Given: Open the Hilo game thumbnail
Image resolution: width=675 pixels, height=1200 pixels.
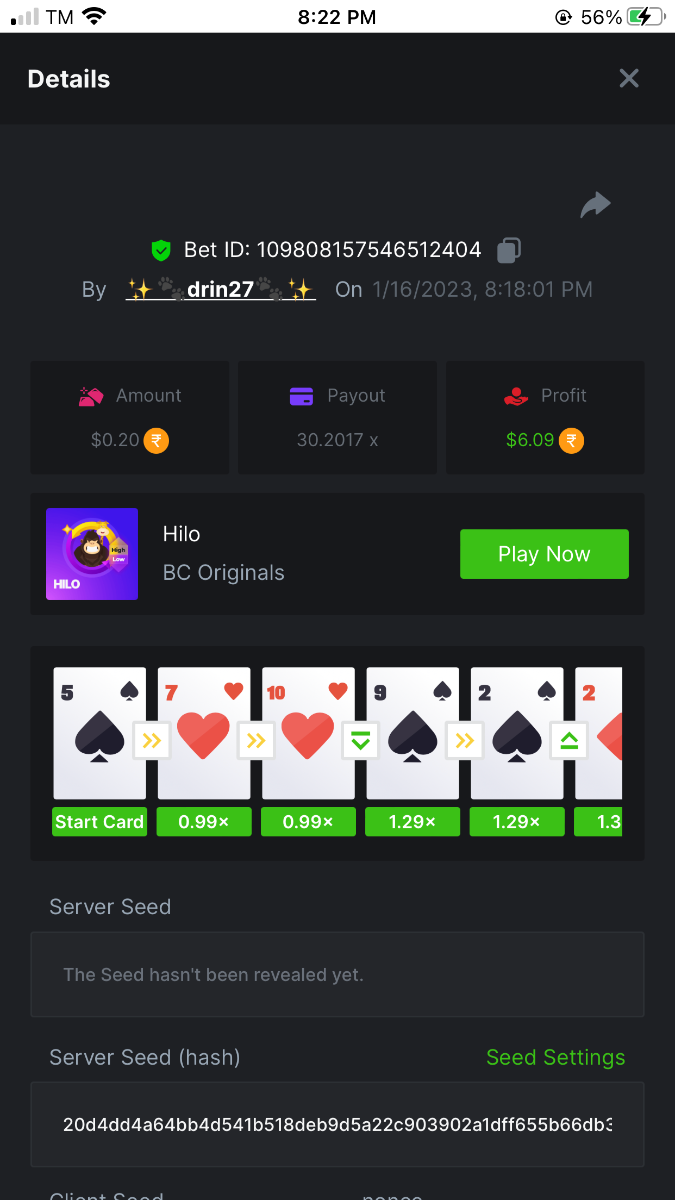Looking at the screenshot, I should pyautogui.click(x=92, y=554).
